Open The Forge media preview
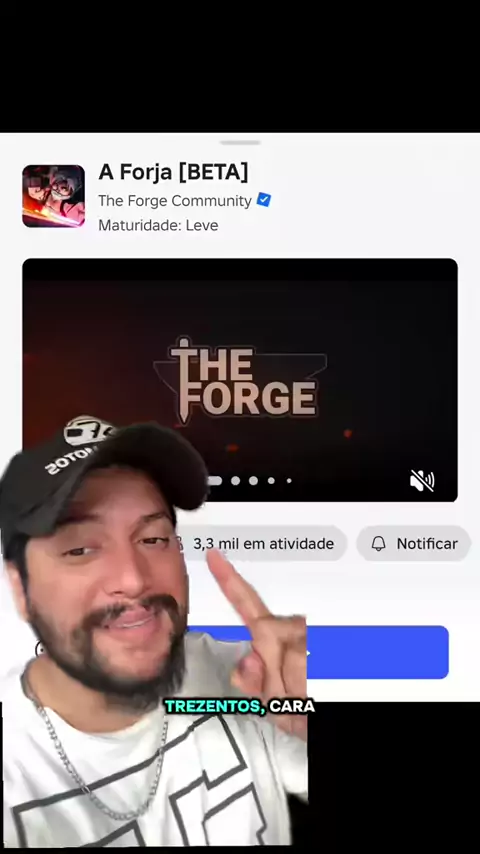Viewport: 480px width, 854px height. (240, 380)
